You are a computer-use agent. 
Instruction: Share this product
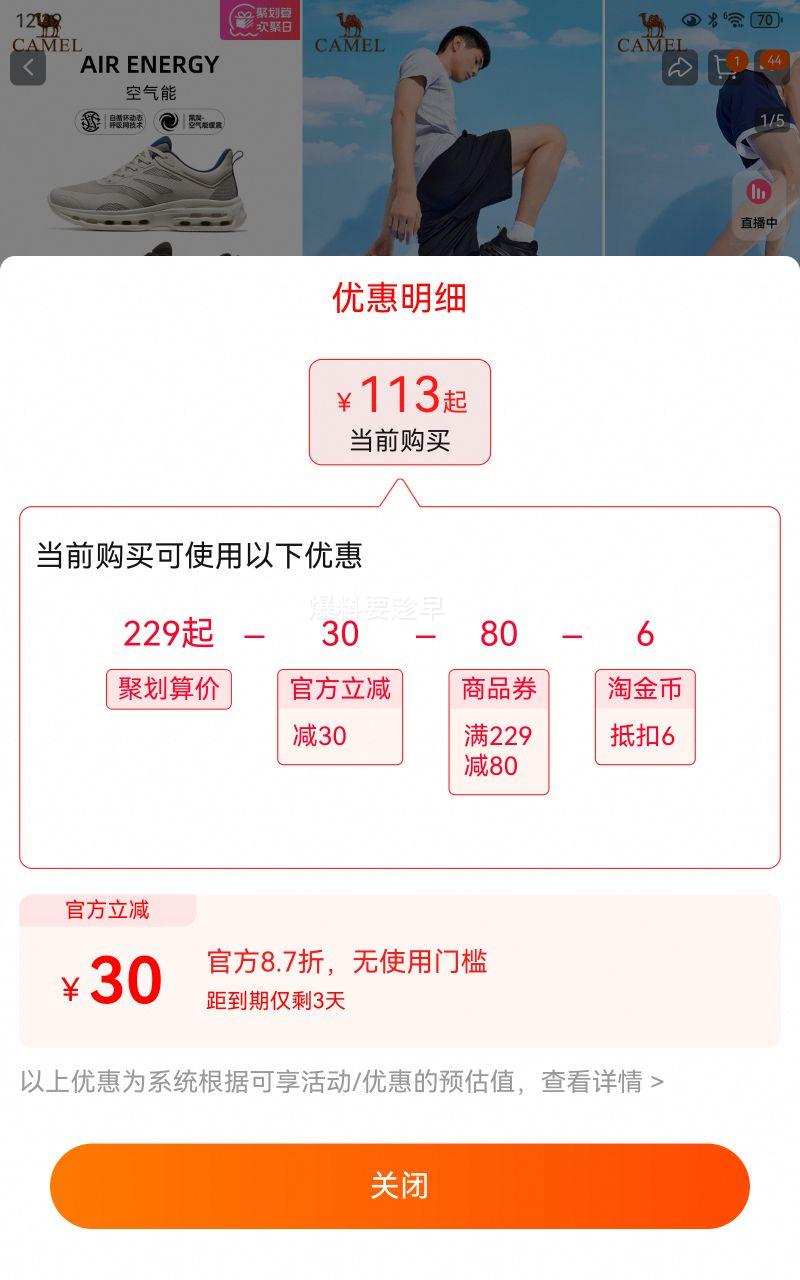point(680,67)
